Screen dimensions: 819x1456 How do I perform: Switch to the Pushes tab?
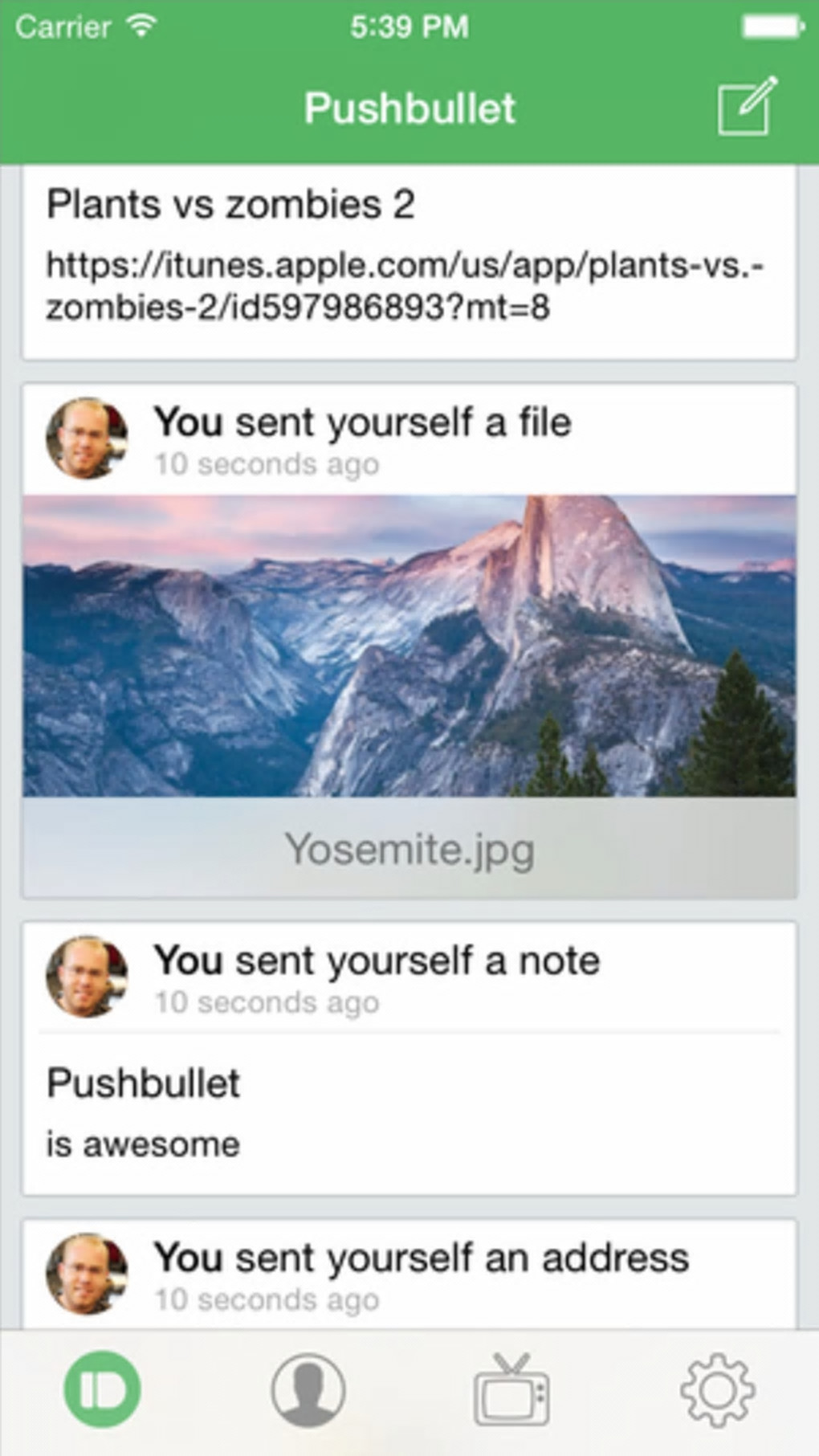point(102,1390)
